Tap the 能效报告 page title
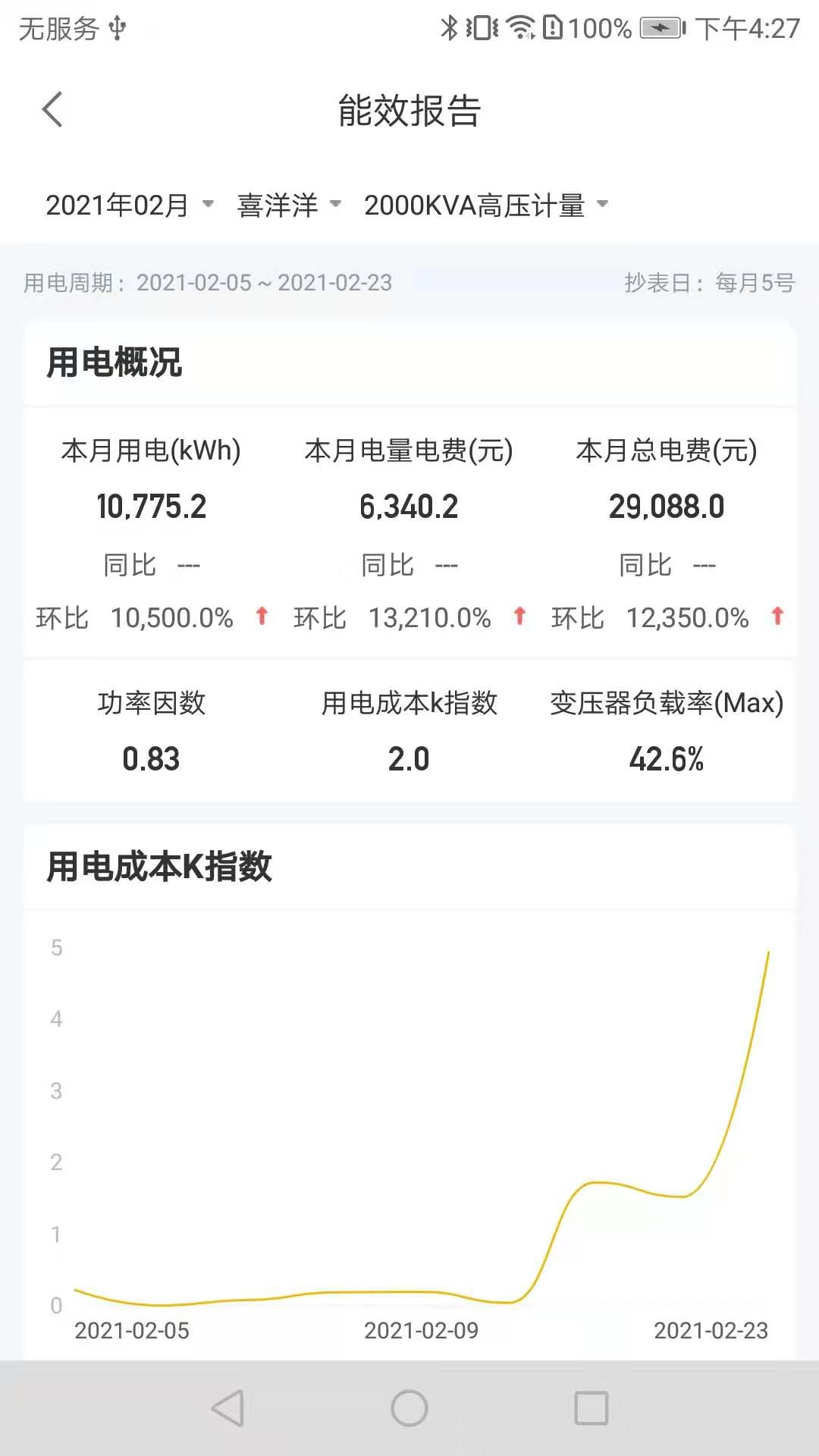The image size is (819, 1456). click(x=409, y=109)
